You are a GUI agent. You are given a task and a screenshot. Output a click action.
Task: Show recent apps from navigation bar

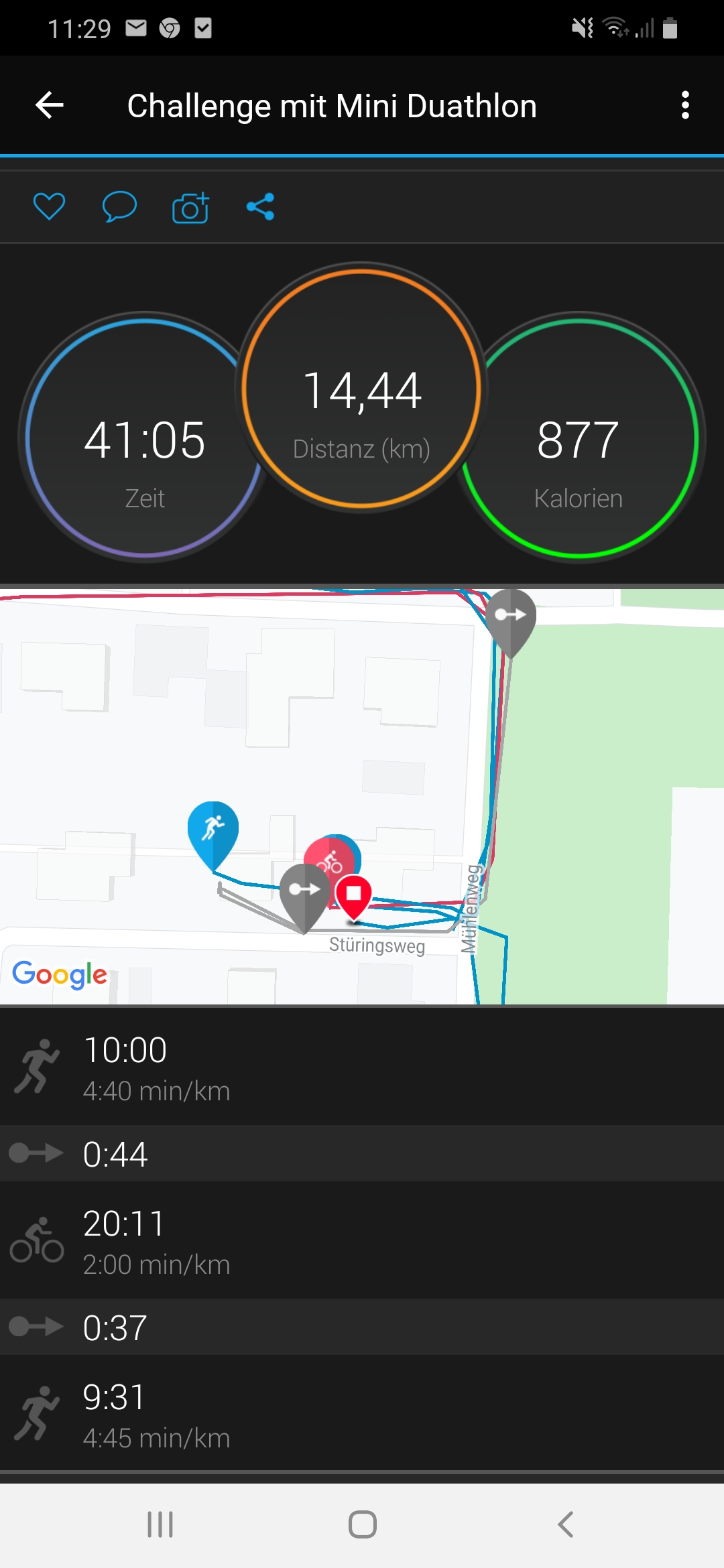tap(160, 1524)
